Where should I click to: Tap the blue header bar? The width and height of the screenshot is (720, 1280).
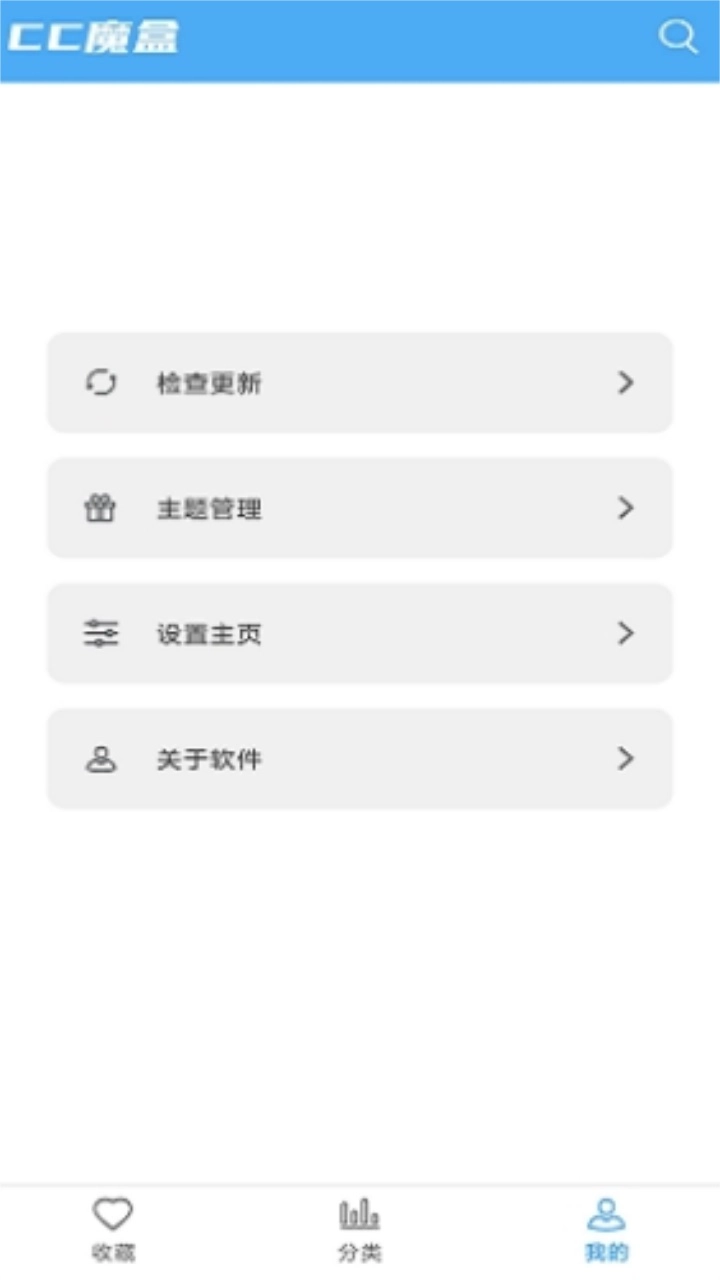(360, 40)
